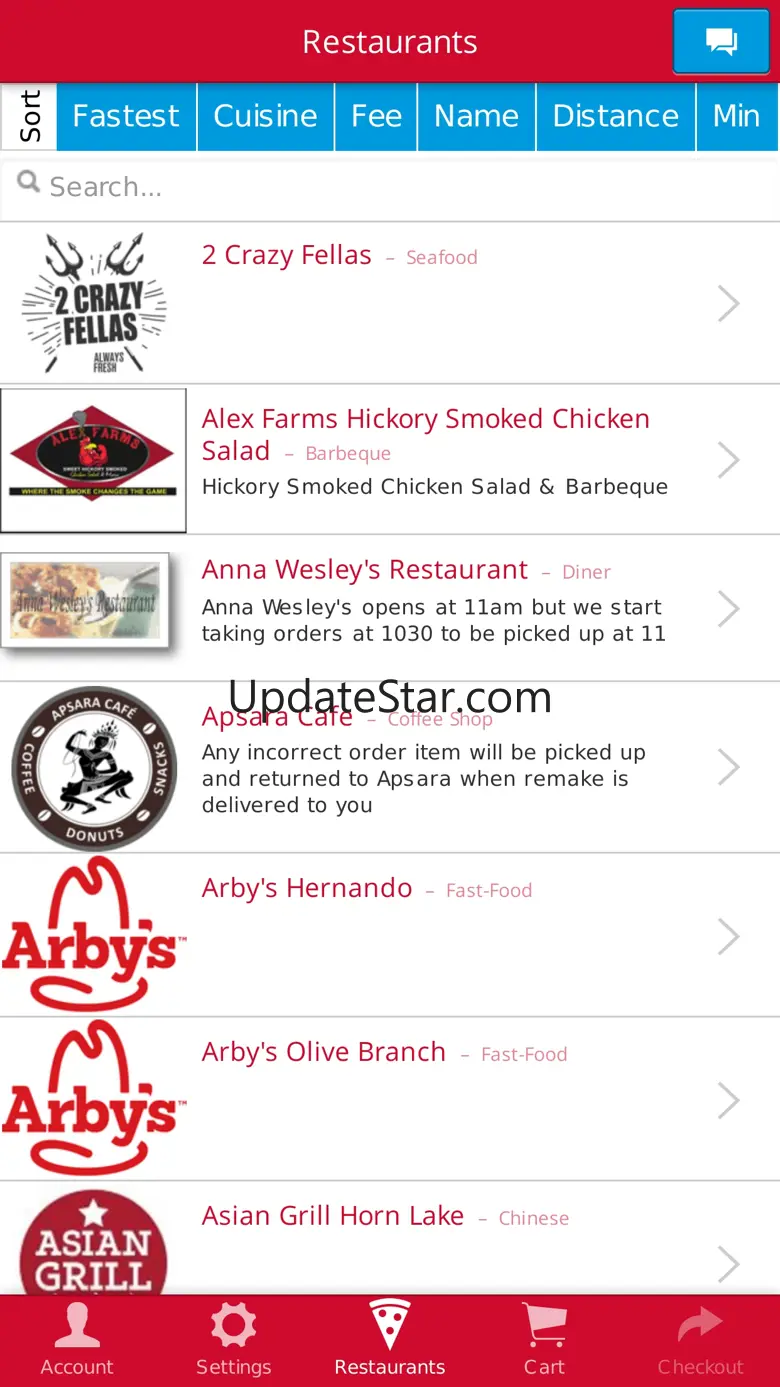
Task: Sort restaurants by Distance
Action: tap(615, 116)
